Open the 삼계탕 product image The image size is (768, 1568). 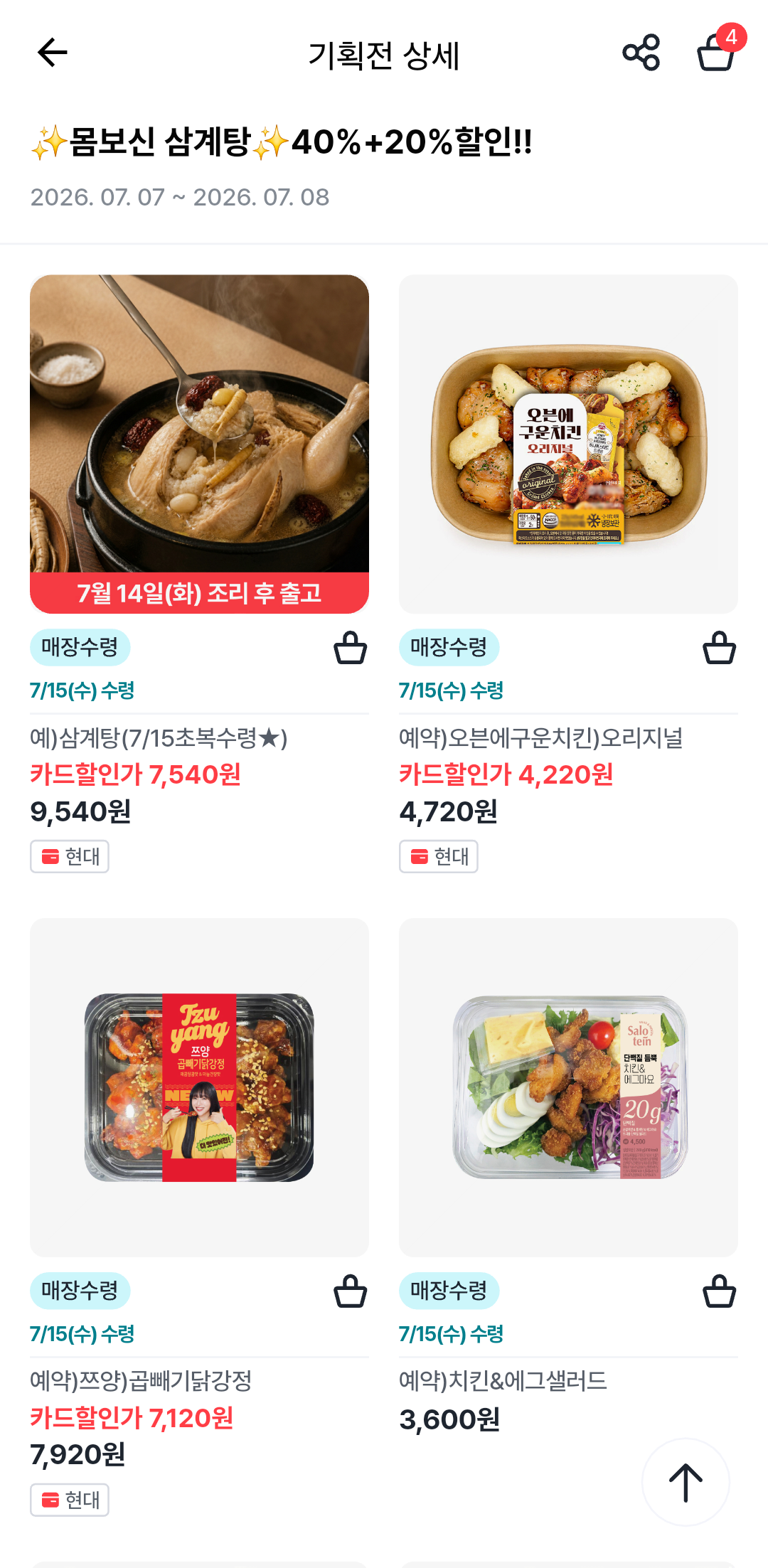(199, 444)
